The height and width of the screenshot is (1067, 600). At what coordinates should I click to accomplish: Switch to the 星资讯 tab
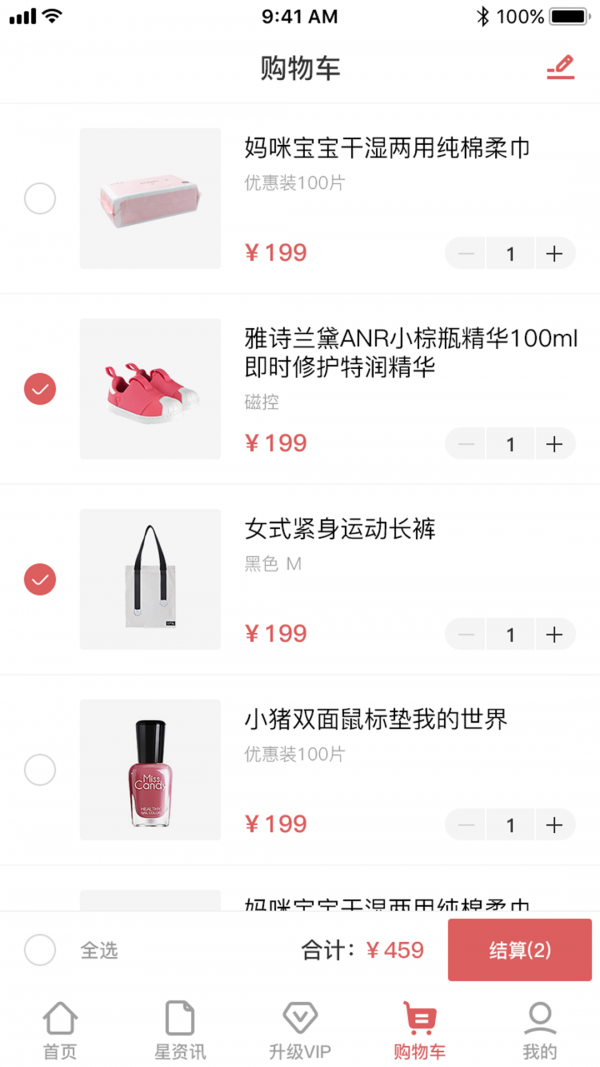(x=180, y=1032)
